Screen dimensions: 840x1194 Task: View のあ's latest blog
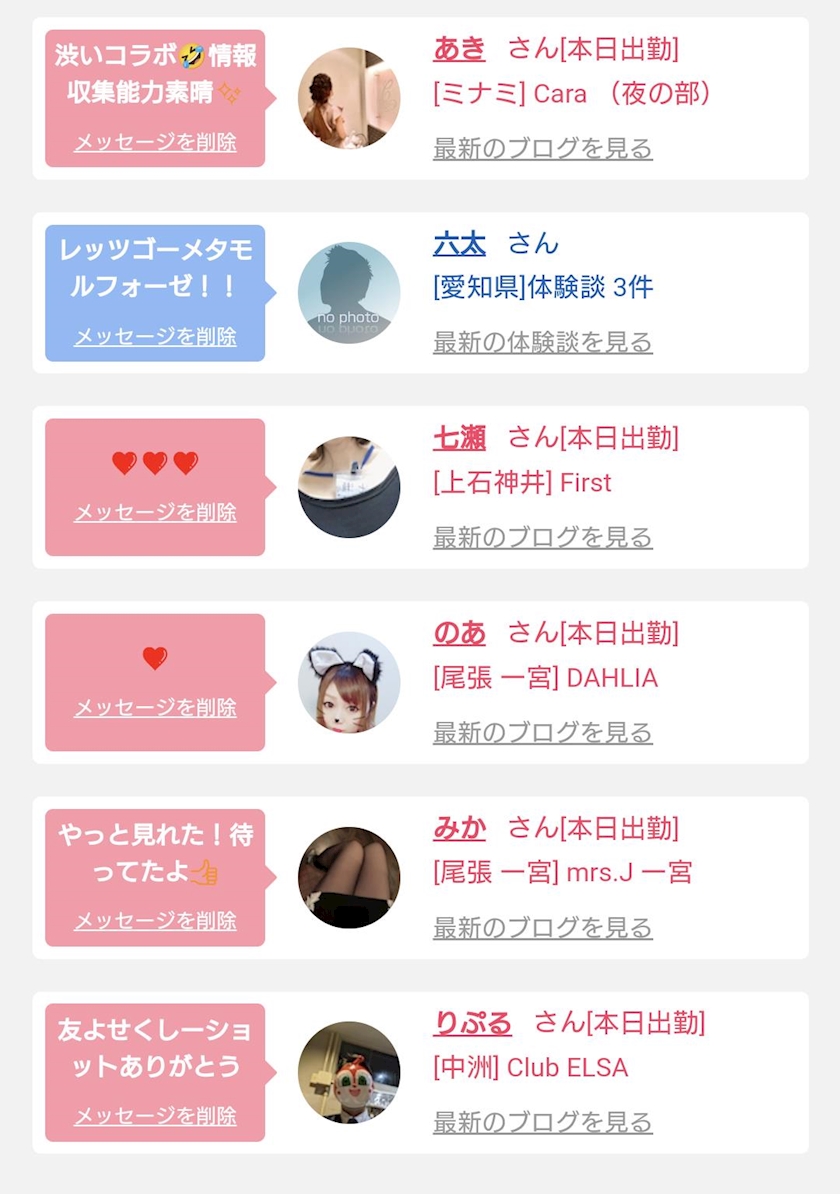[x=542, y=732]
